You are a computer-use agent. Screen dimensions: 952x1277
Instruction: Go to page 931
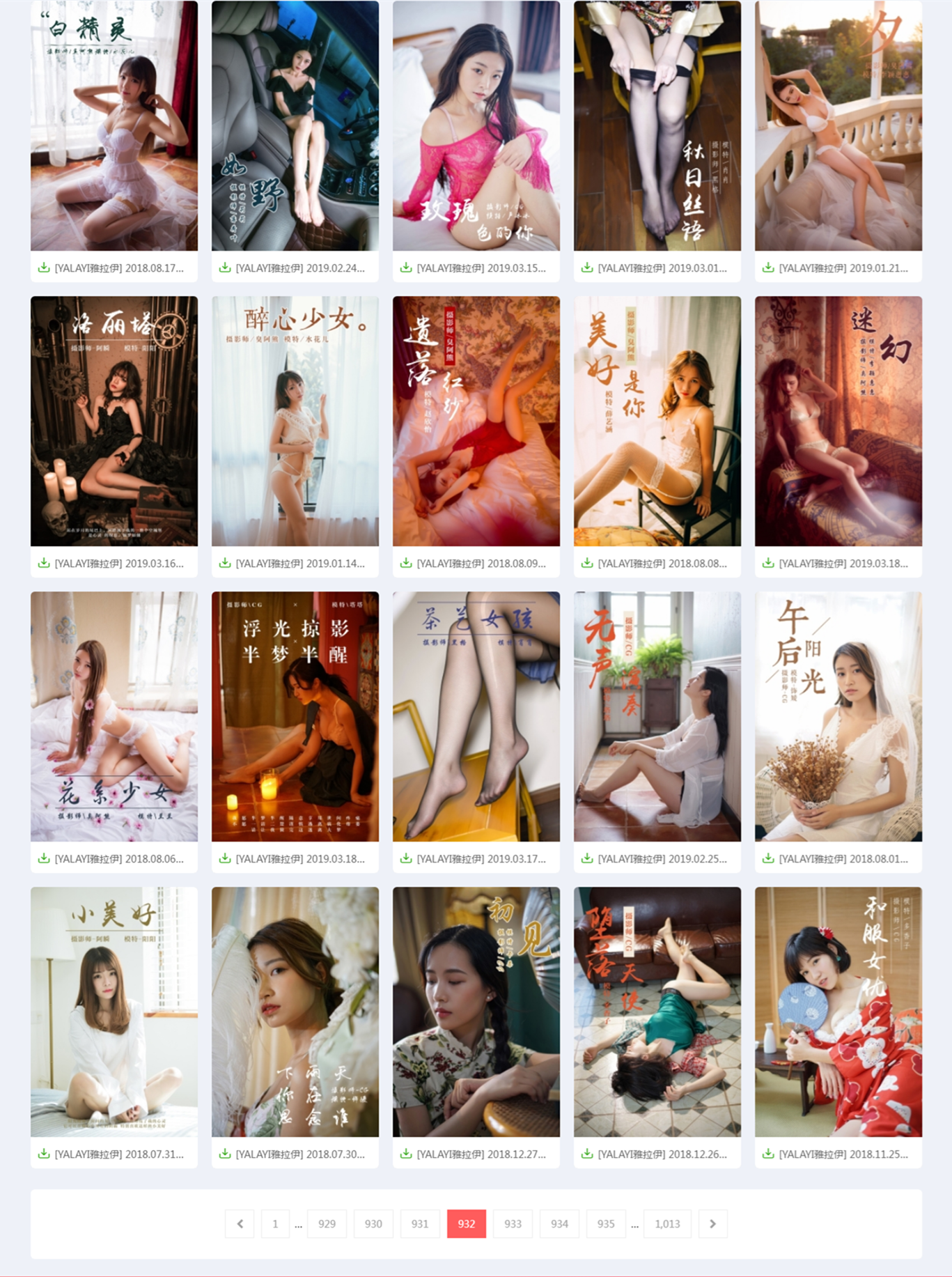pos(419,1223)
